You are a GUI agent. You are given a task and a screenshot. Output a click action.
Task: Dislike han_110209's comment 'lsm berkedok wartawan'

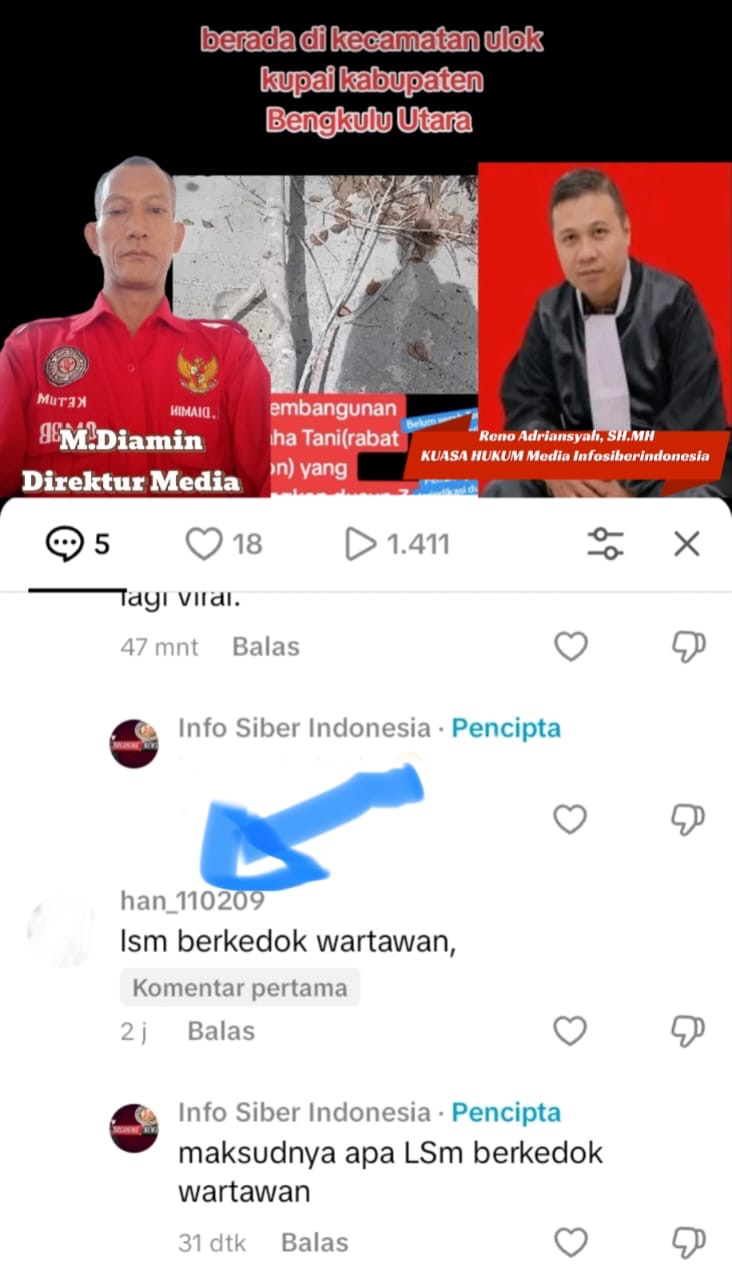tap(689, 1031)
